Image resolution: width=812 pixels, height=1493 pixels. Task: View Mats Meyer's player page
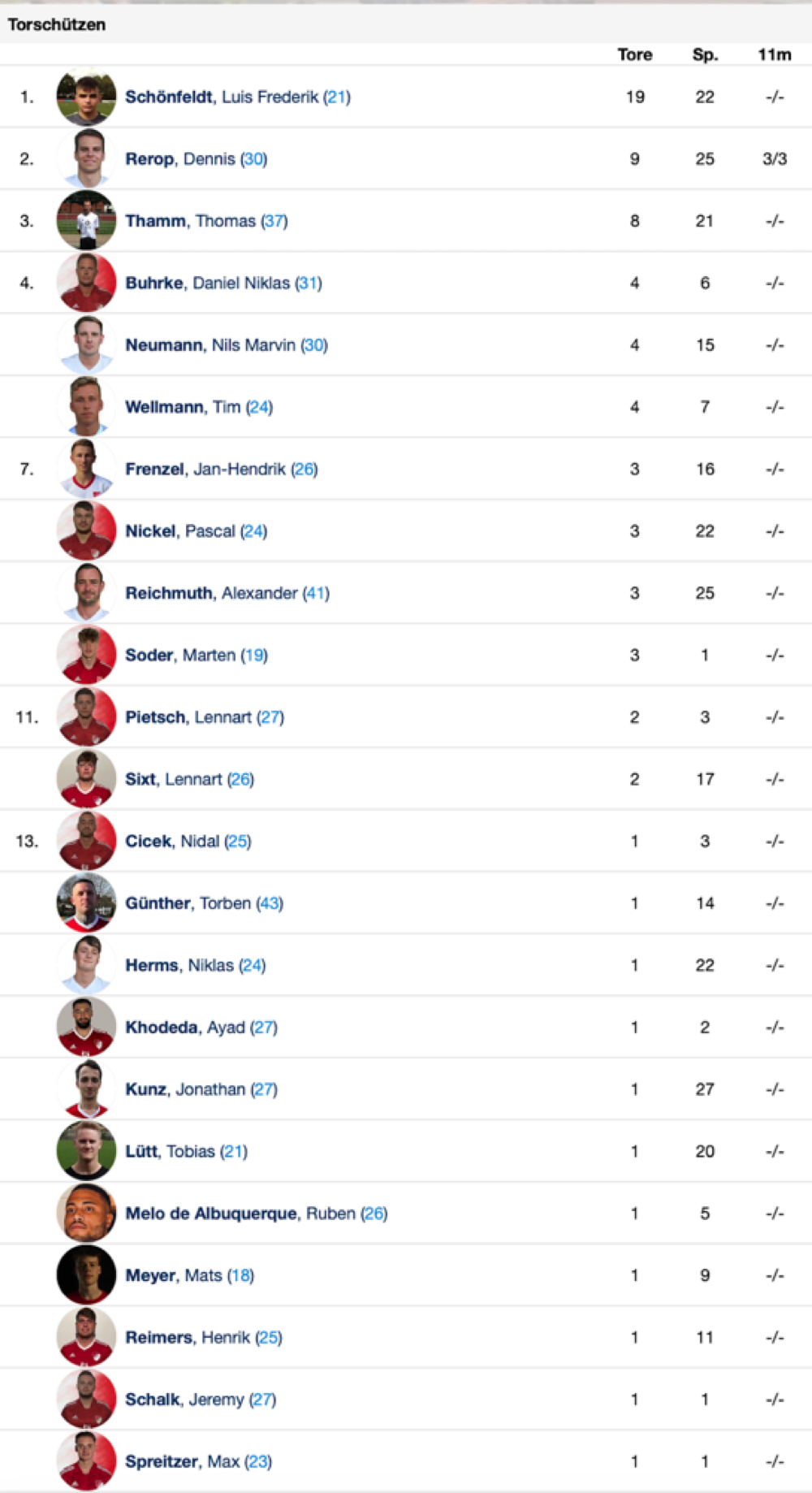189,1275
